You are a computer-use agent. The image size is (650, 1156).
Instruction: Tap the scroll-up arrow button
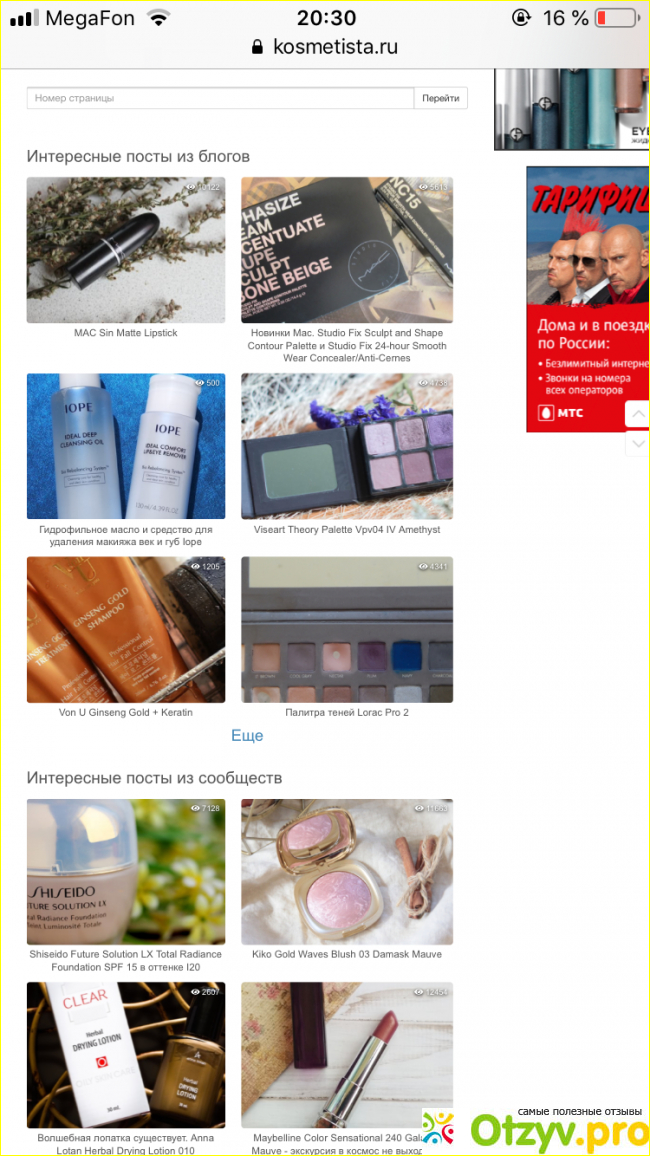(637, 414)
